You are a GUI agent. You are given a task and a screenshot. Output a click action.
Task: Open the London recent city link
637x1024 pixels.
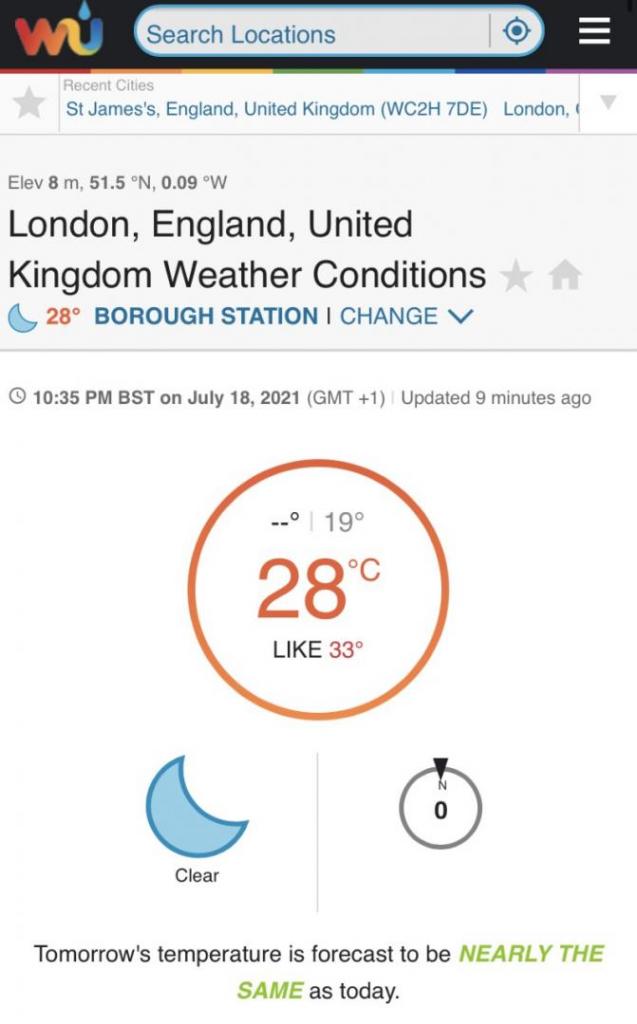[537, 109]
